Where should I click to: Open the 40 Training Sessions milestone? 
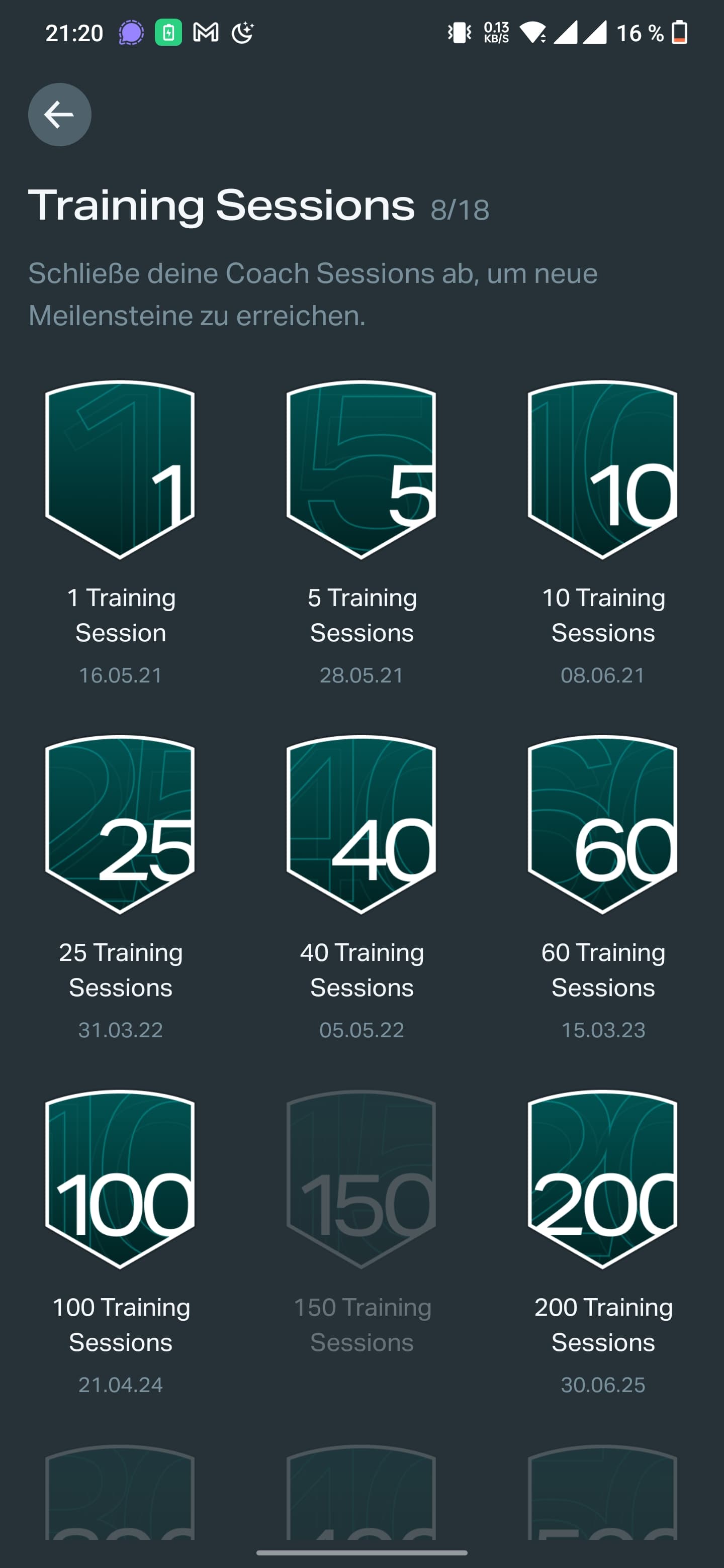(361, 825)
